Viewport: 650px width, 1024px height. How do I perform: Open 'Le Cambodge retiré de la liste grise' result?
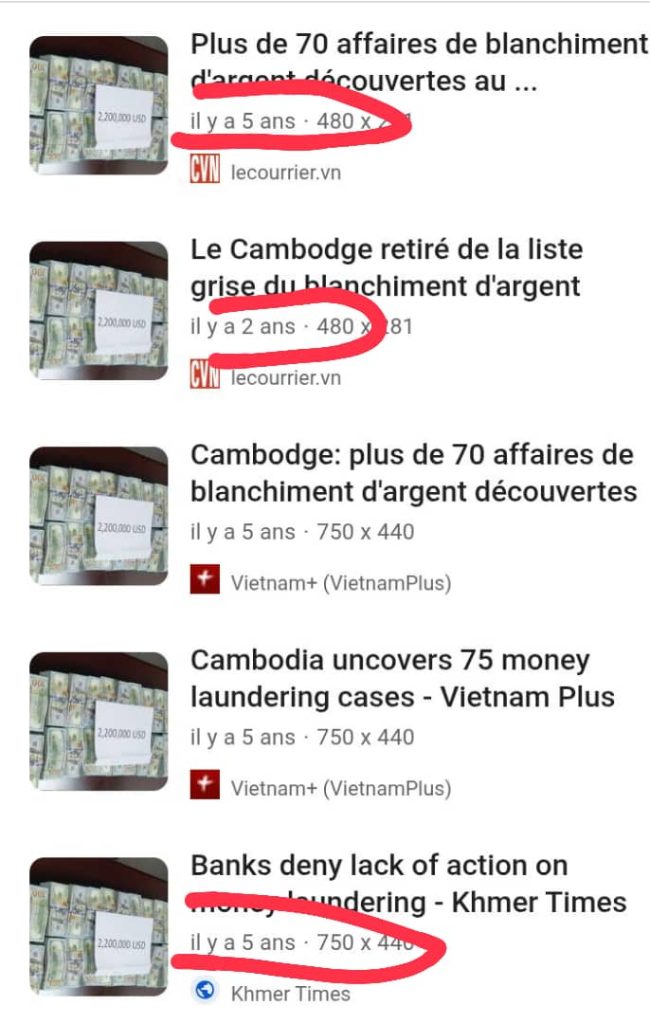click(386, 249)
